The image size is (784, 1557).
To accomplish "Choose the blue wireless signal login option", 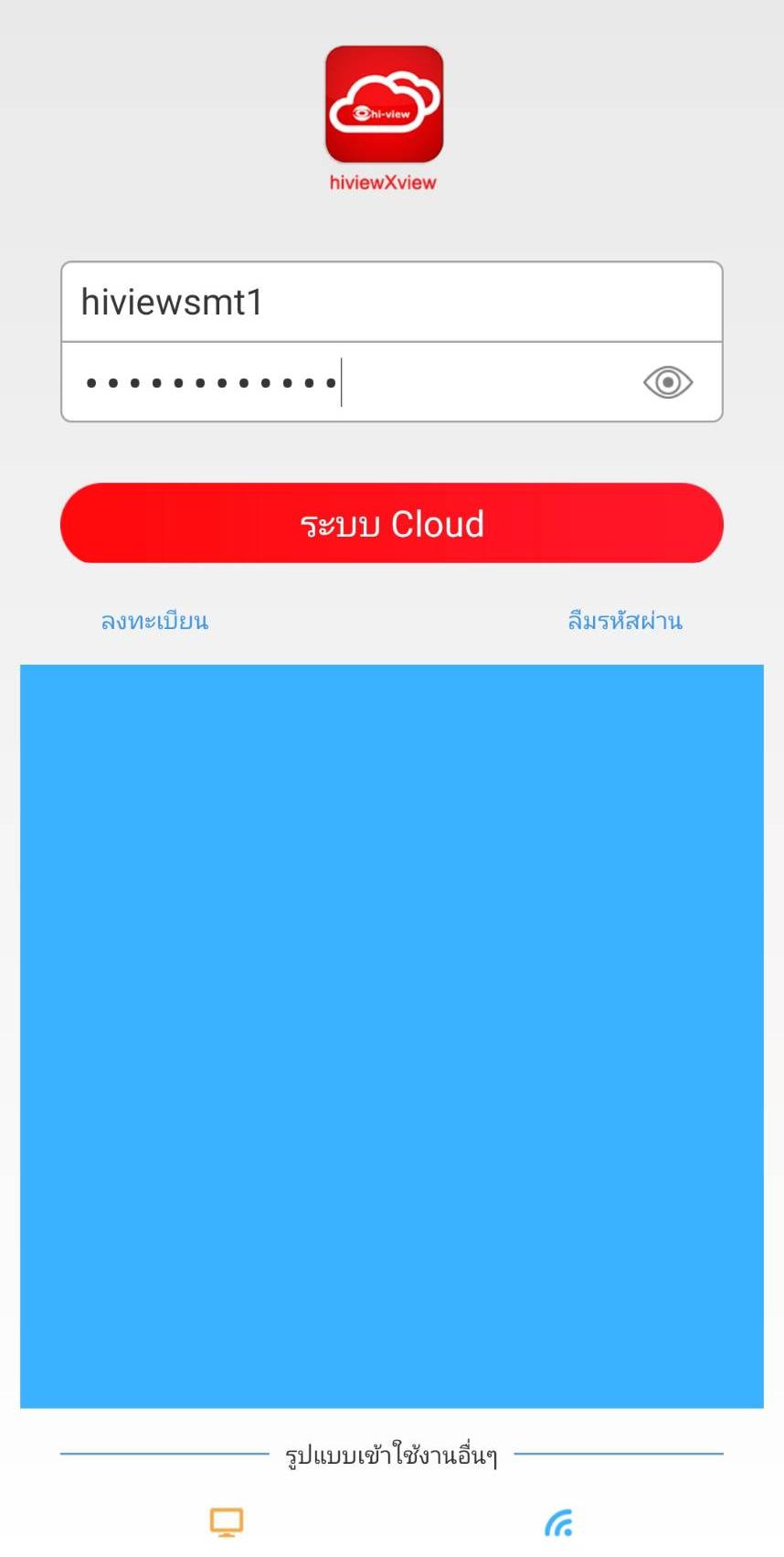I will pyautogui.click(x=558, y=1523).
